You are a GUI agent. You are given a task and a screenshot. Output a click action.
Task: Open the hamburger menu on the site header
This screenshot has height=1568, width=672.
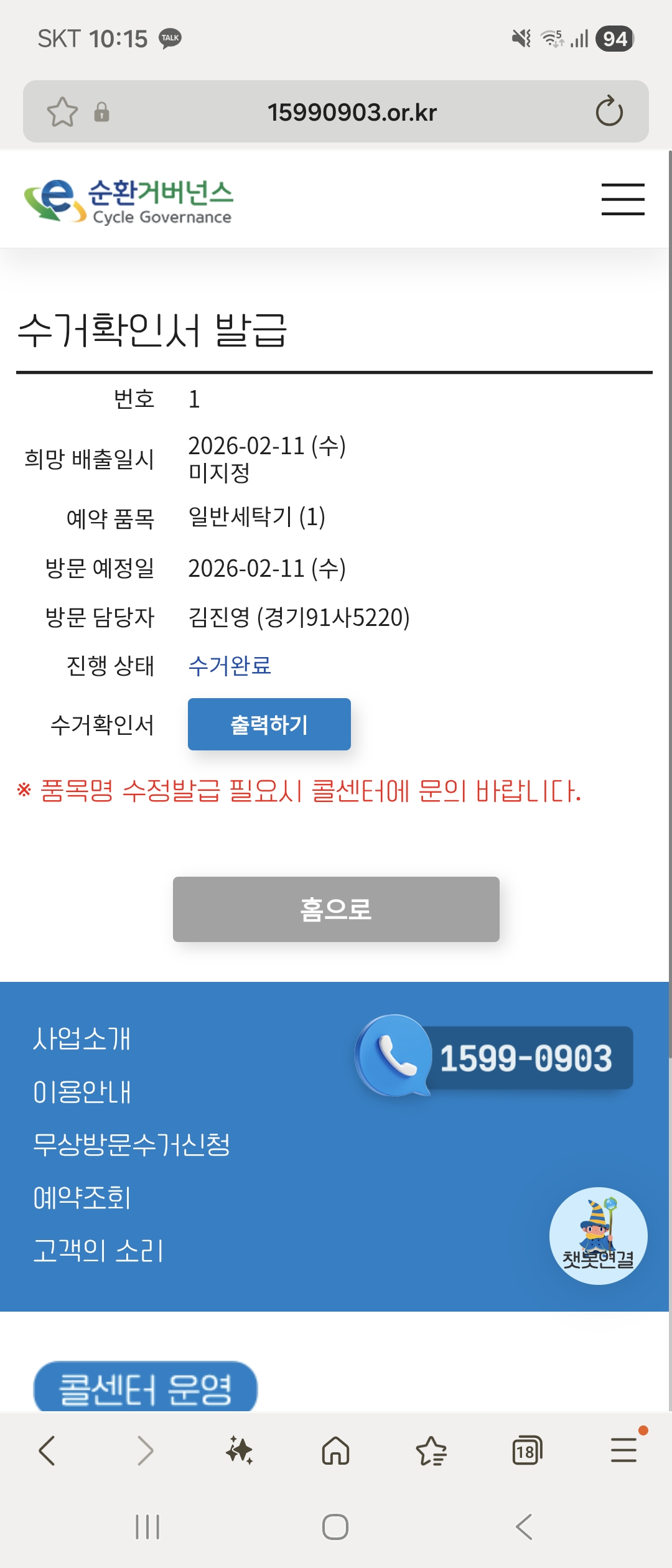622,199
